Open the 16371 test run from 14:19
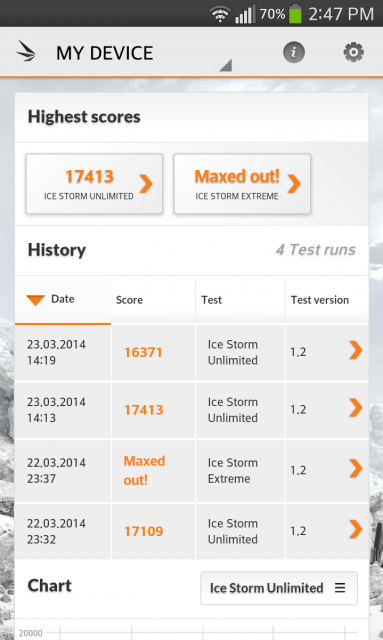The image size is (383, 640). (192, 353)
